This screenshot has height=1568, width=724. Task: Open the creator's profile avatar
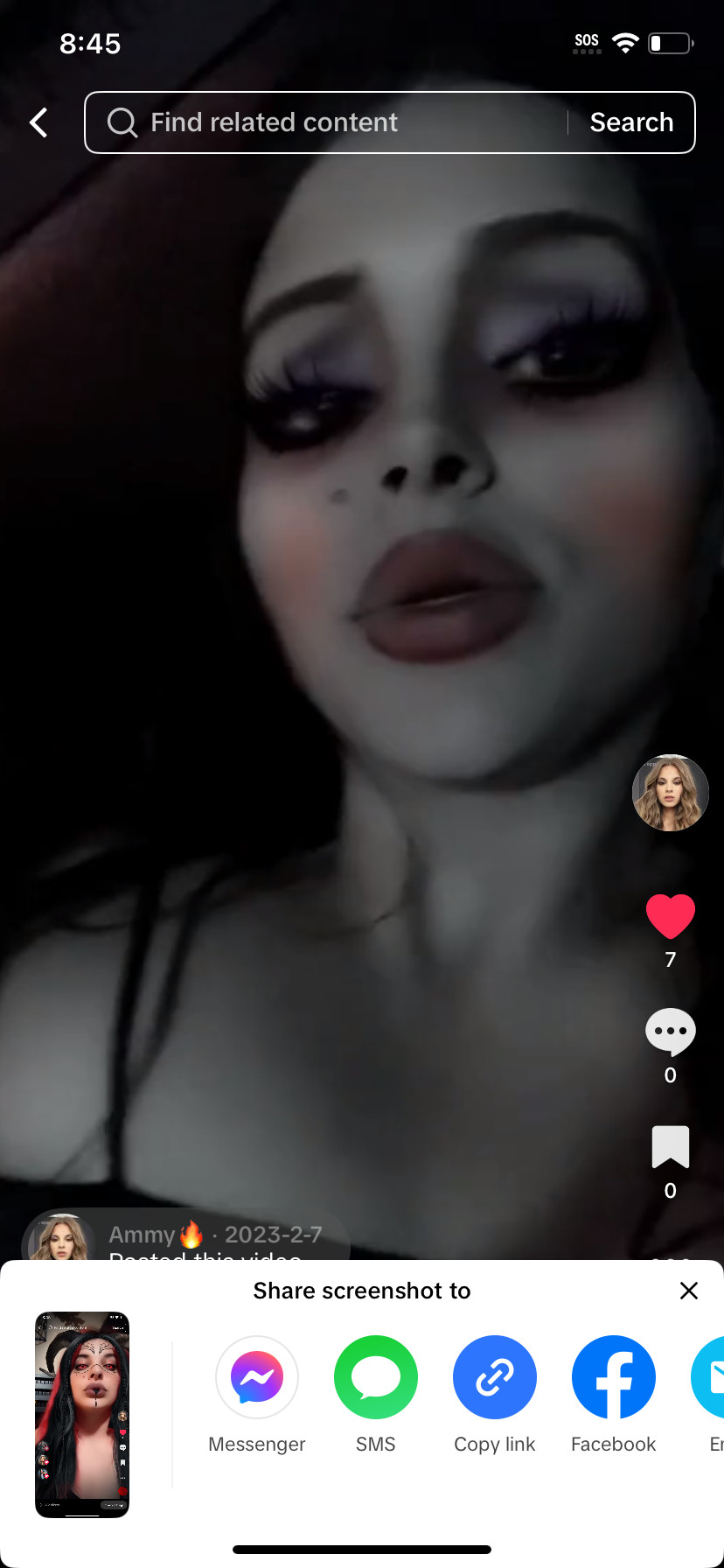pyautogui.click(x=671, y=793)
